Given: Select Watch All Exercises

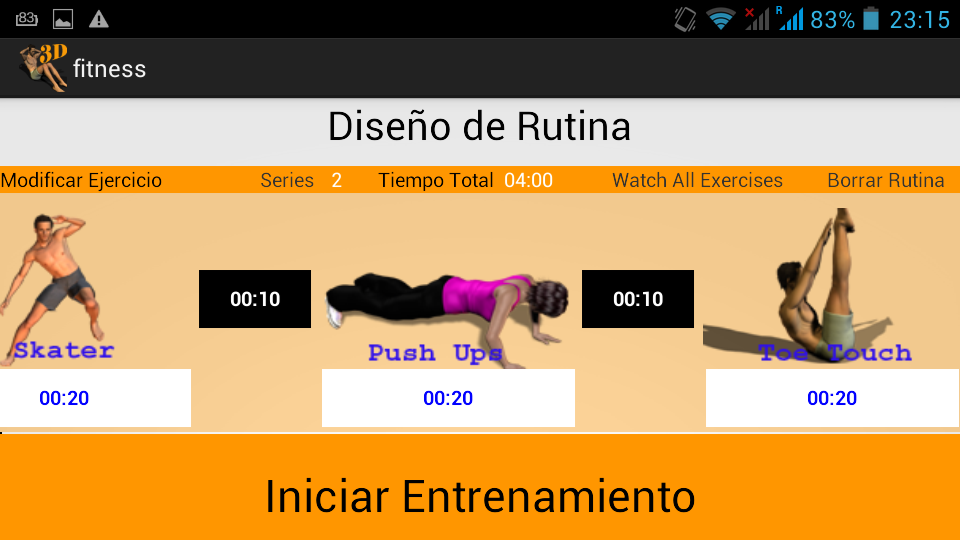Looking at the screenshot, I should point(697,181).
